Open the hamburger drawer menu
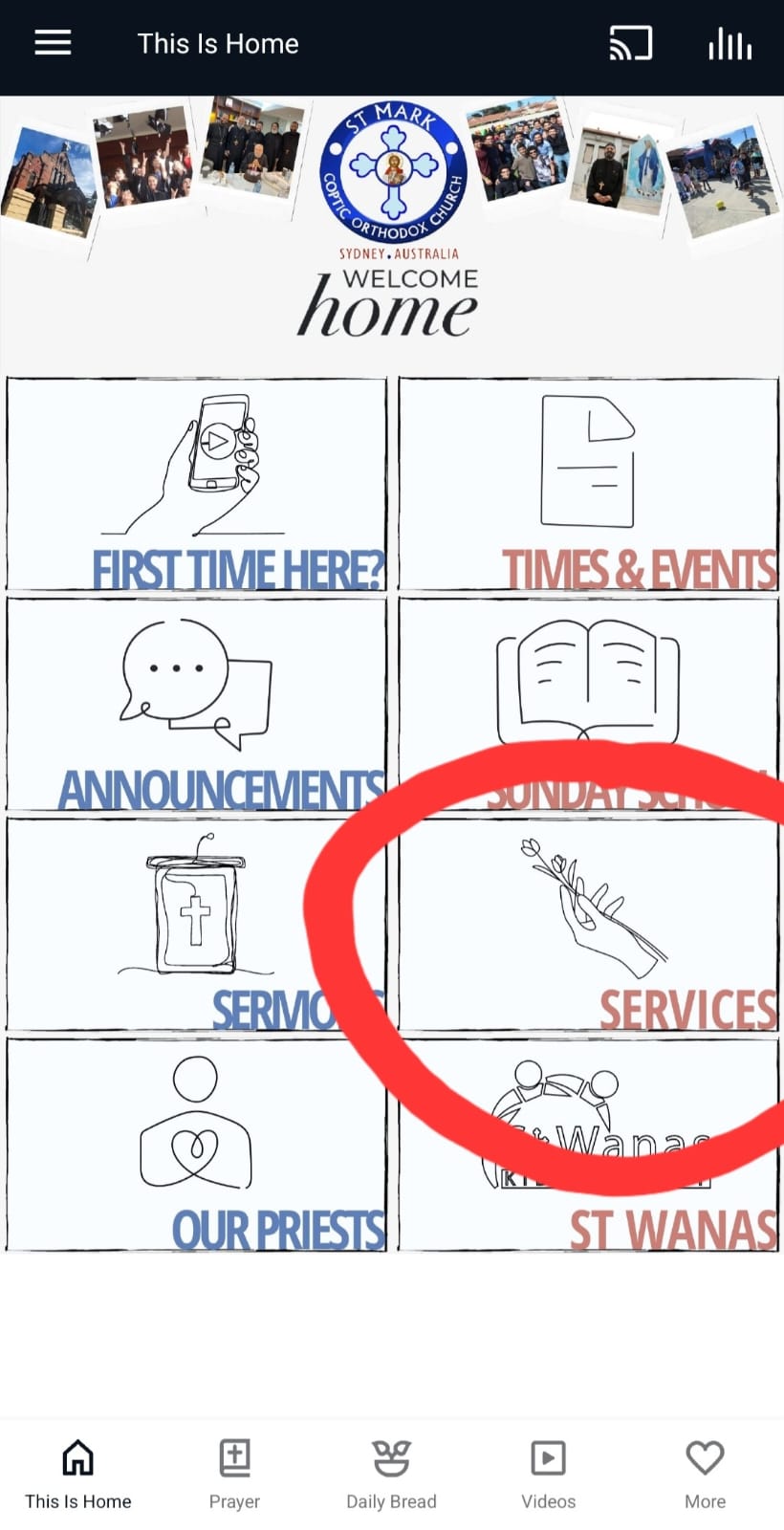The height and width of the screenshot is (1530, 784). tap(53, 43)
